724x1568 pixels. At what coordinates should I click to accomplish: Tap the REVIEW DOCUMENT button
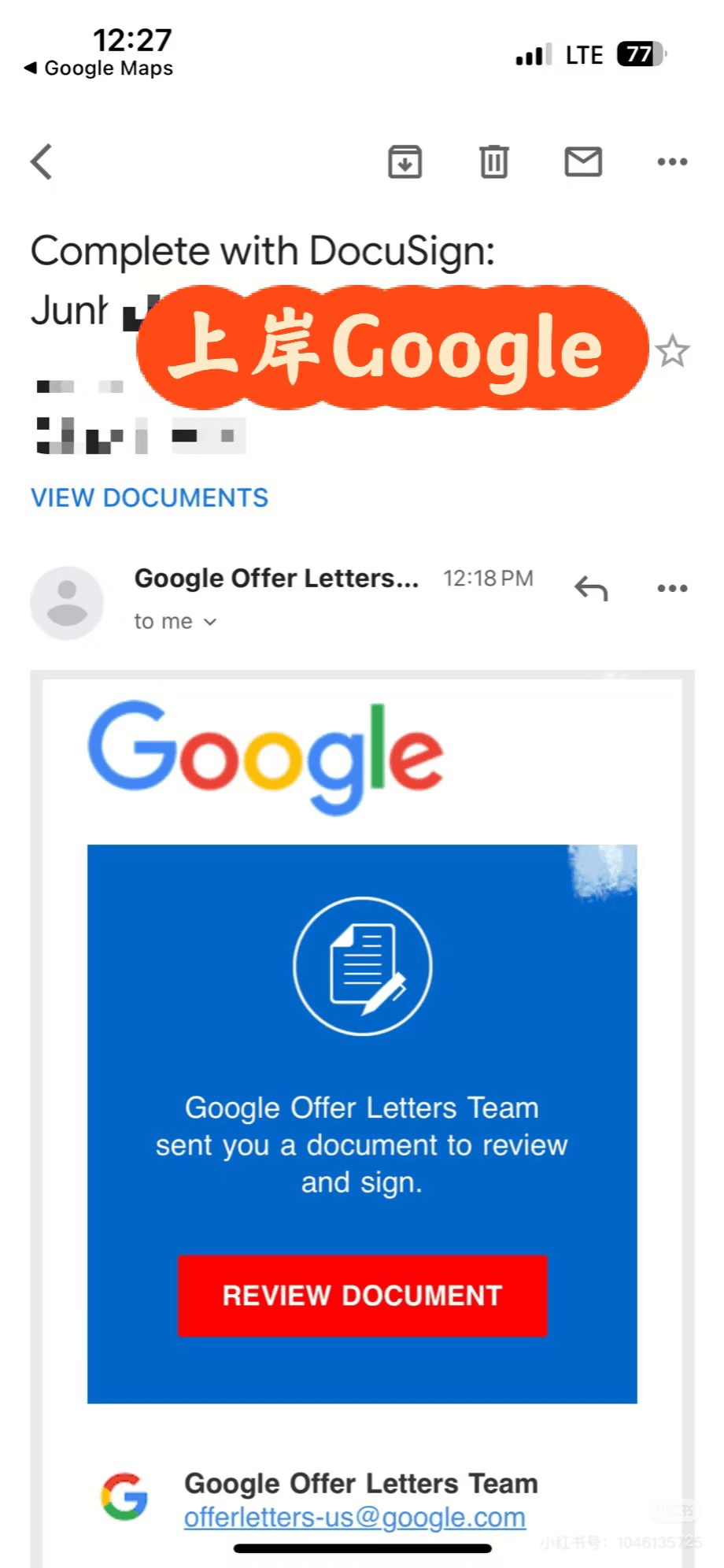coord(362,1295)
